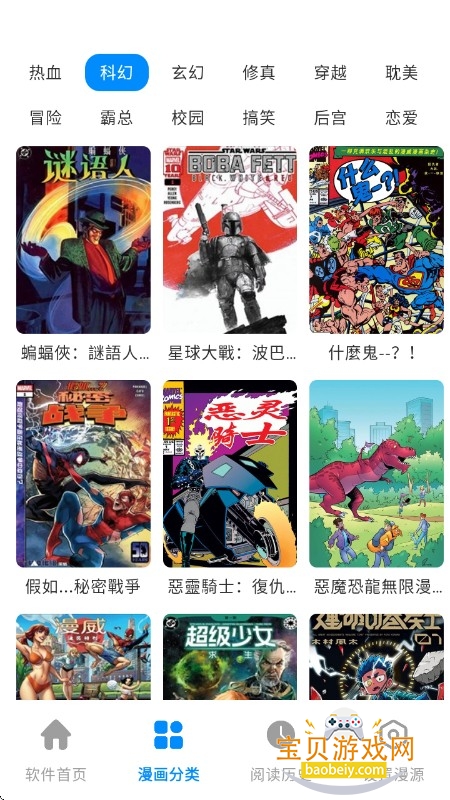
Task: Open the 校园 genre
Action: coord(188,117)
